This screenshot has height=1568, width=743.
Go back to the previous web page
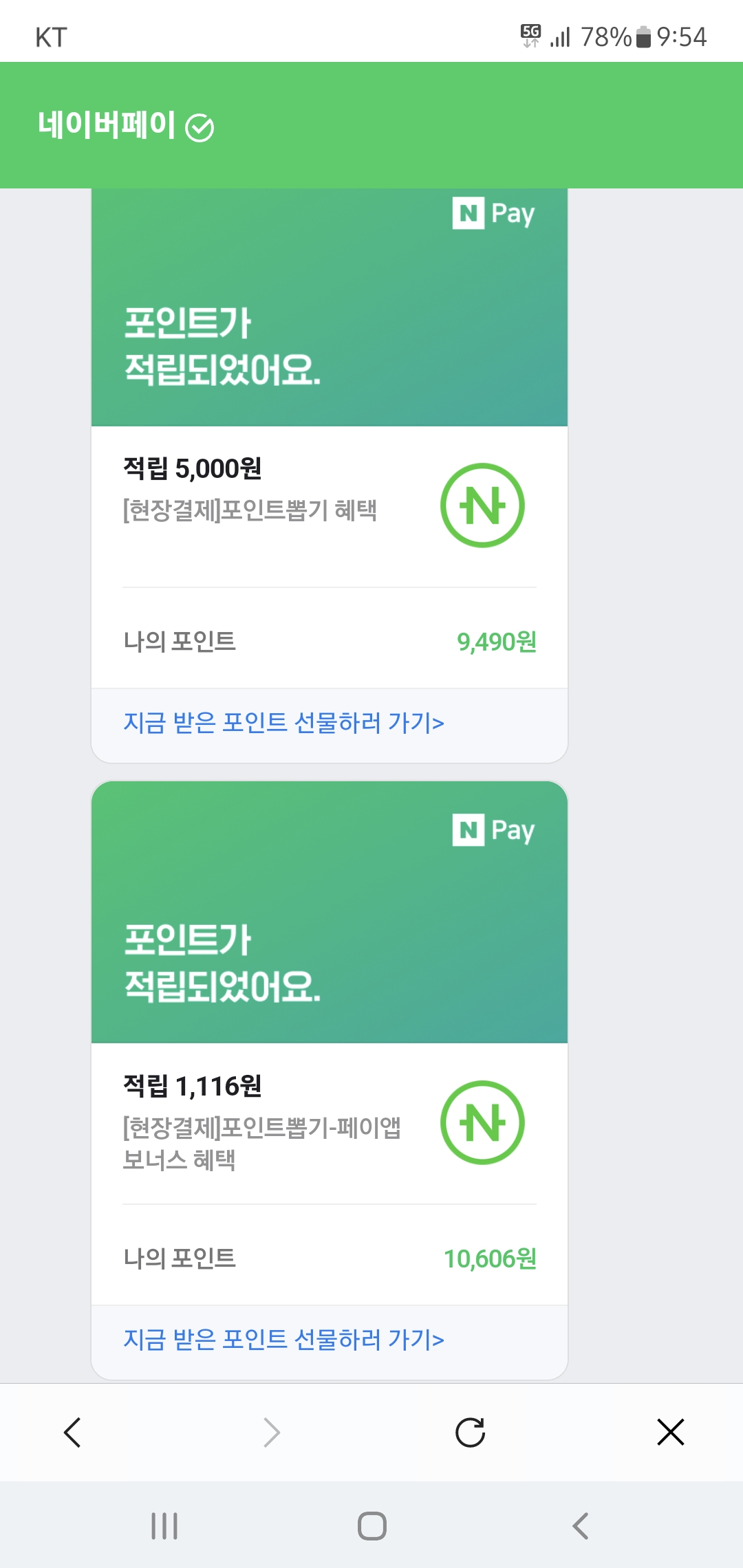[72, 1433]
